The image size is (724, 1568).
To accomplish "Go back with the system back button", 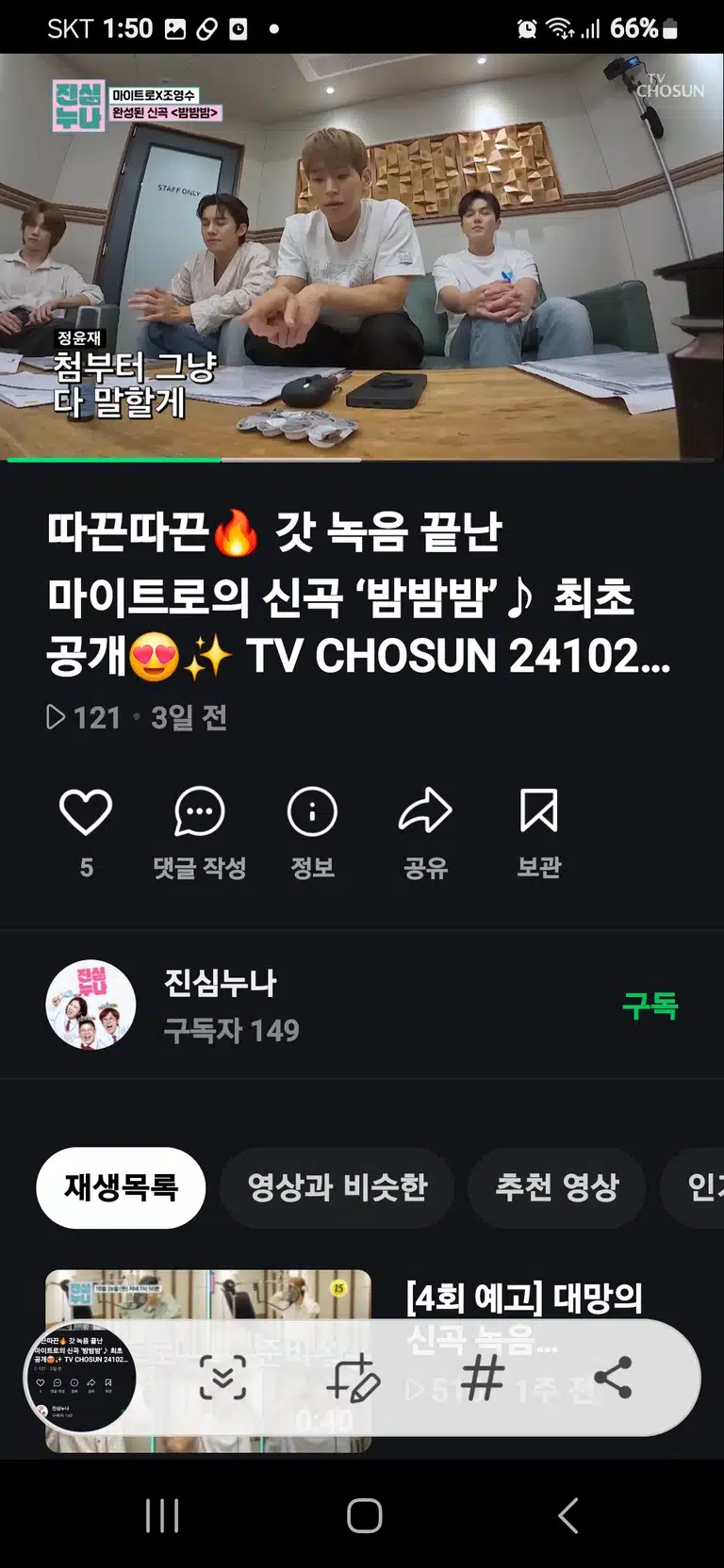I will pos(568,1515).
